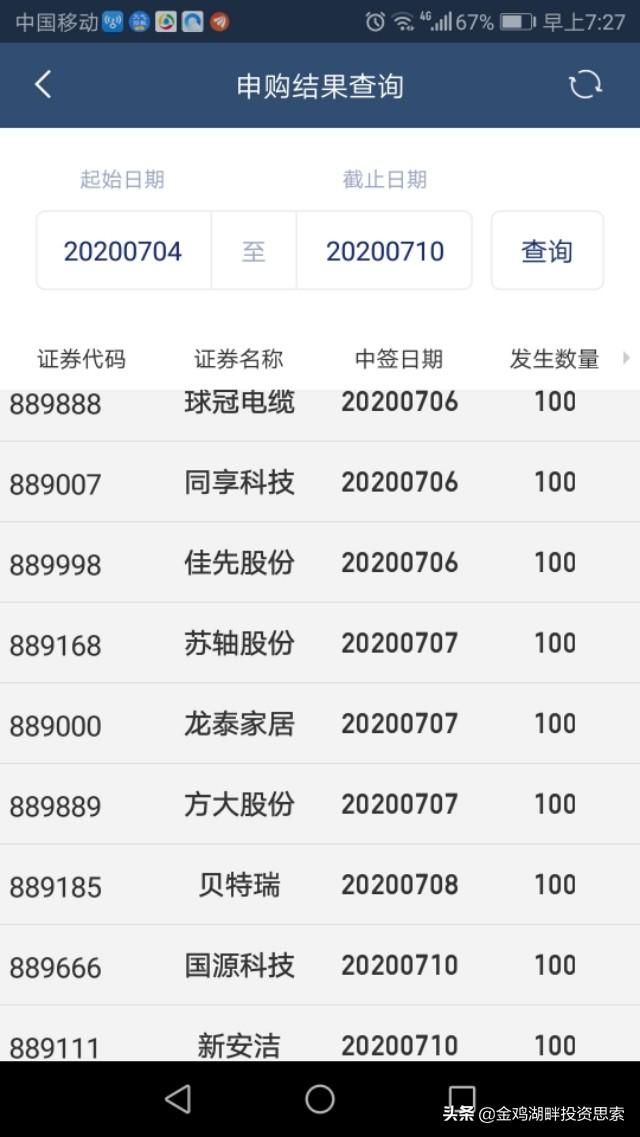Tap the 查询 query button
The image size is (640, 1137).
pyautogui.click(x=547, y=251)
